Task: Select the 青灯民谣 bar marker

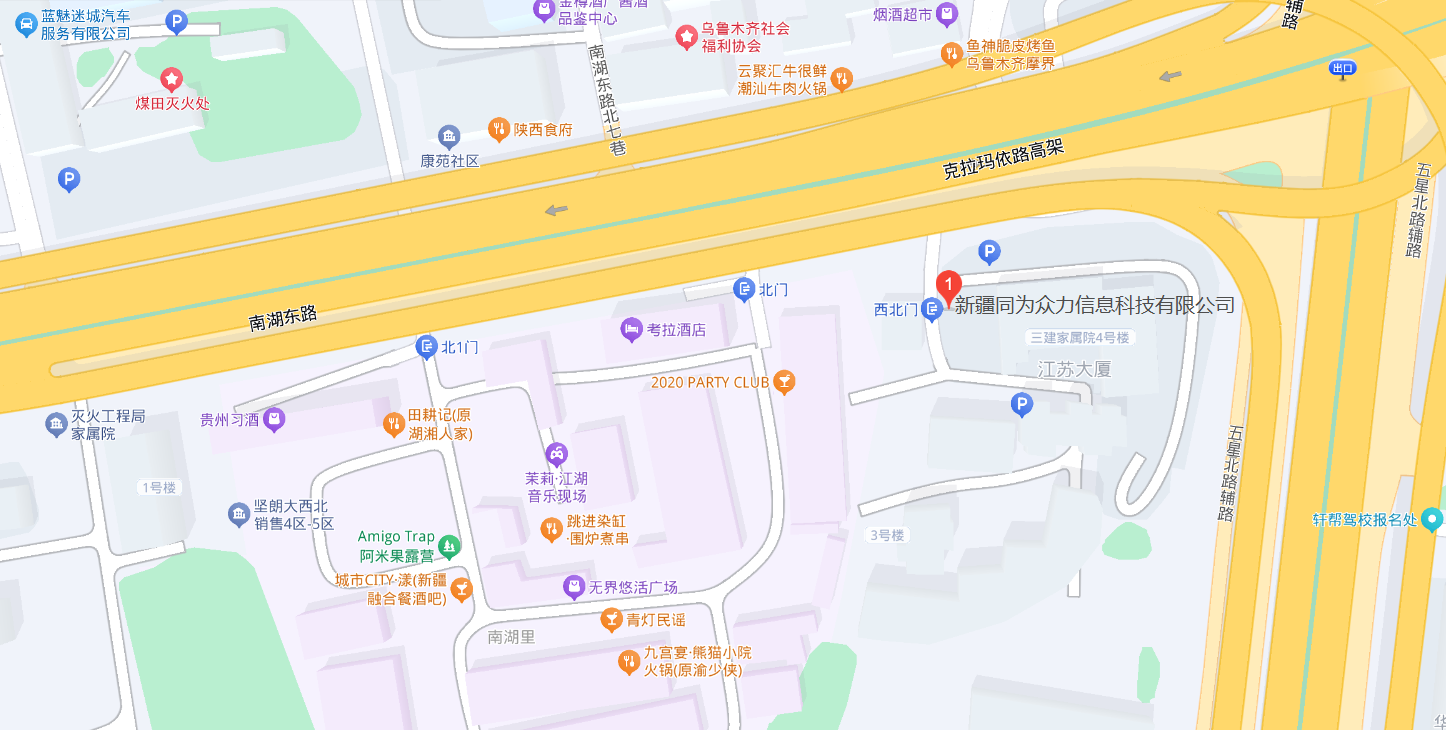Action: pyautogui.click(x=610, y=620)
